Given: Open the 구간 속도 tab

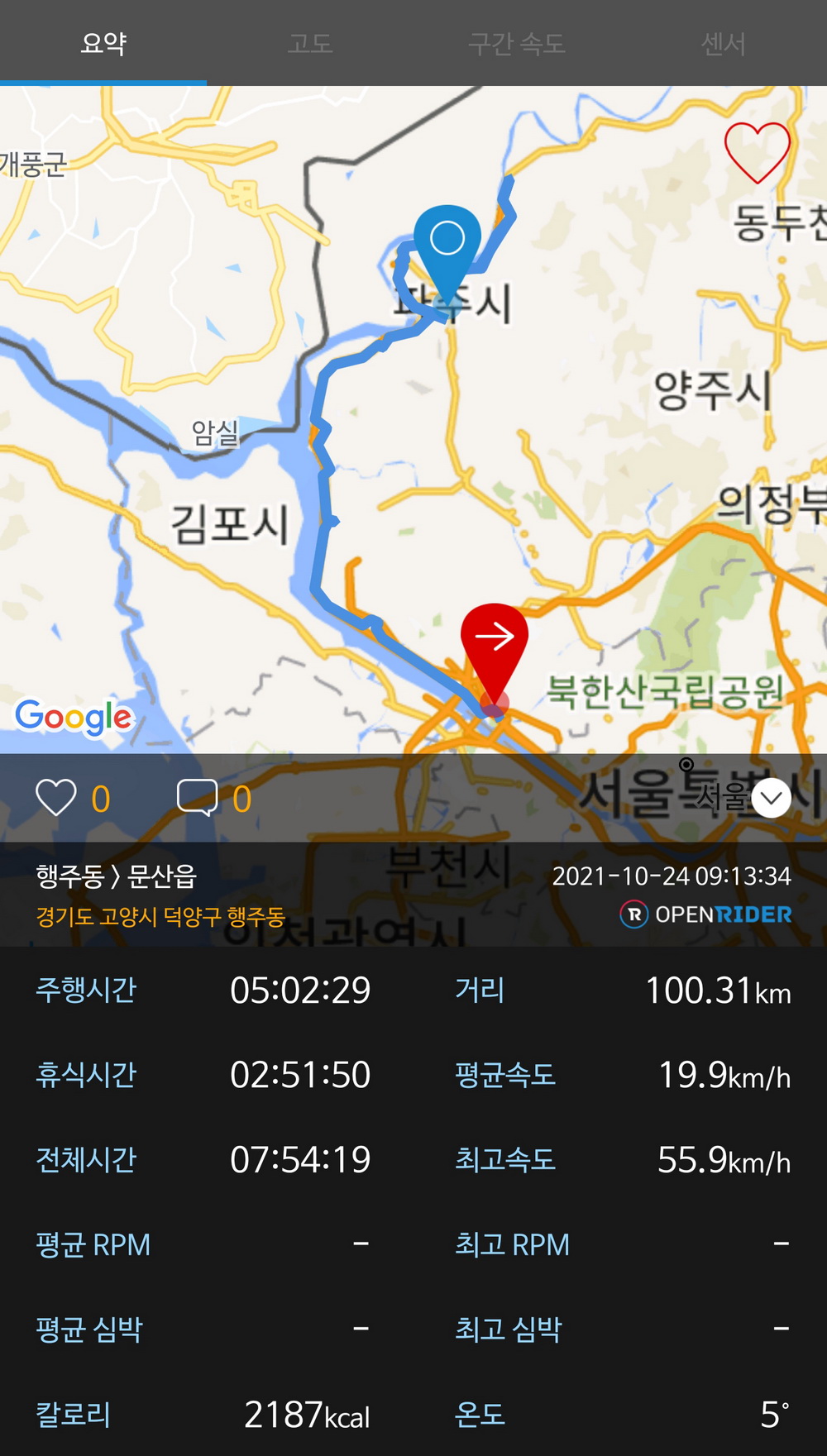Looking at the screenshot, I should tap(517, 43).
